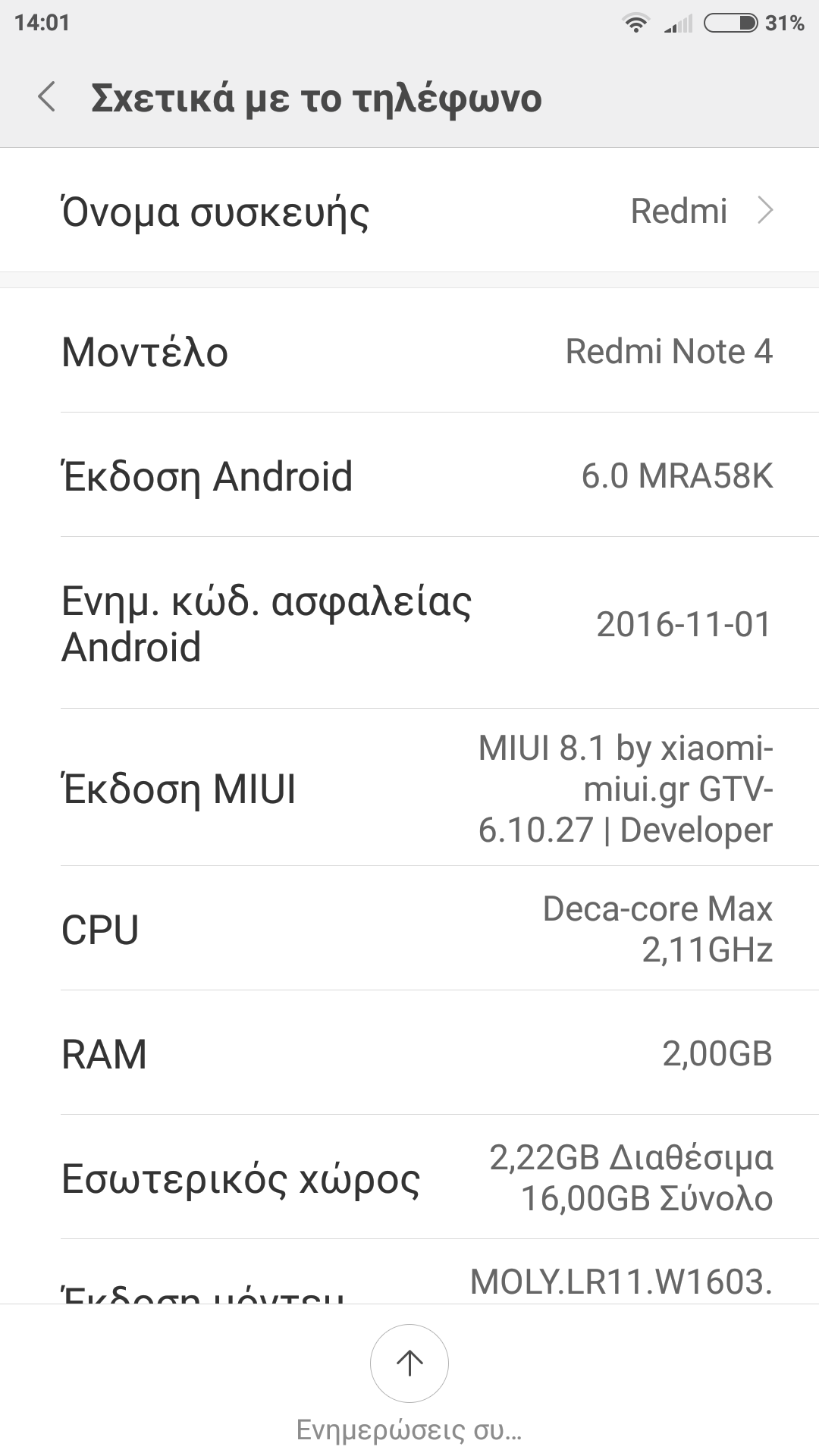Image resolution: width=819 pixels, height=1456 pixels.
Task: Open the Όνομα συσκευής row
Action: (409, 211)
